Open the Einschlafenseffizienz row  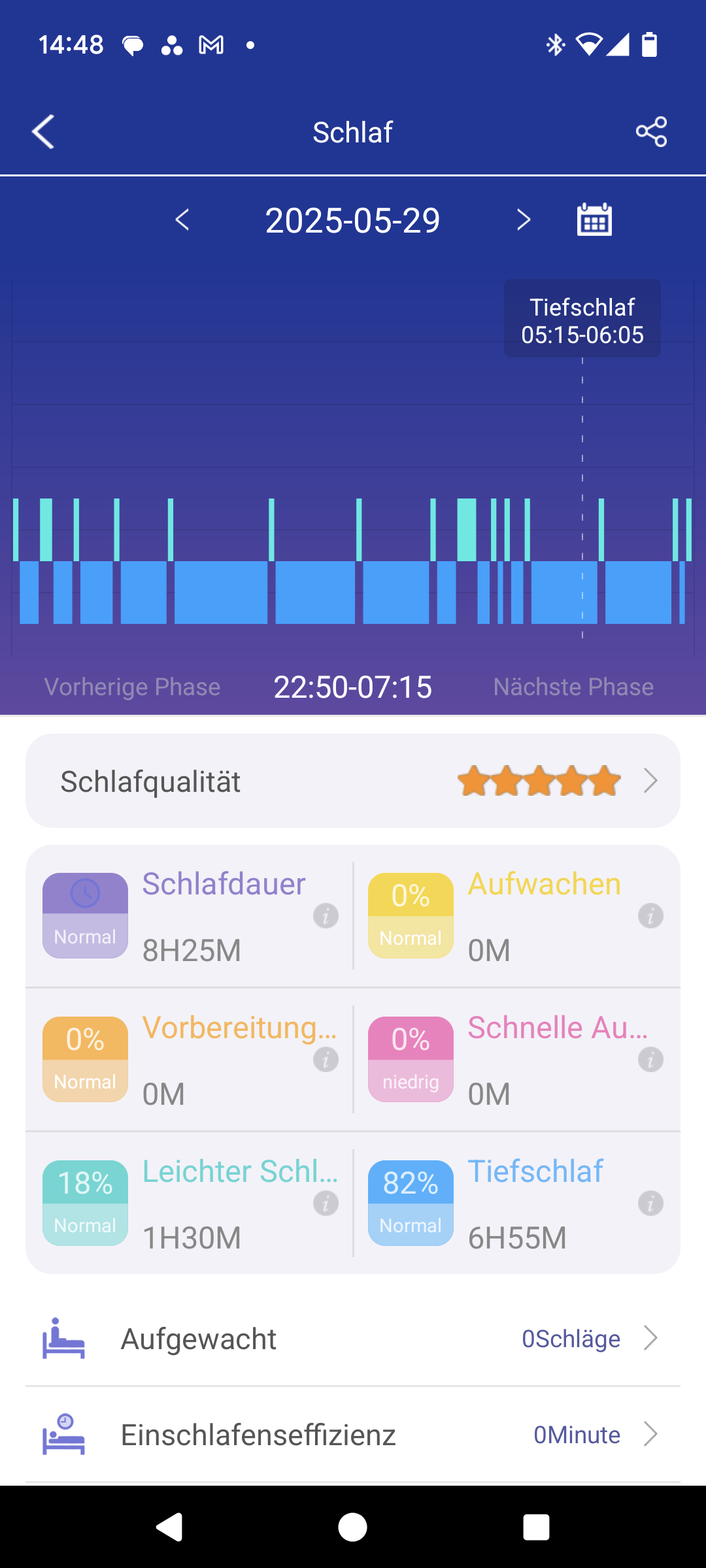tap(353, 1435)
